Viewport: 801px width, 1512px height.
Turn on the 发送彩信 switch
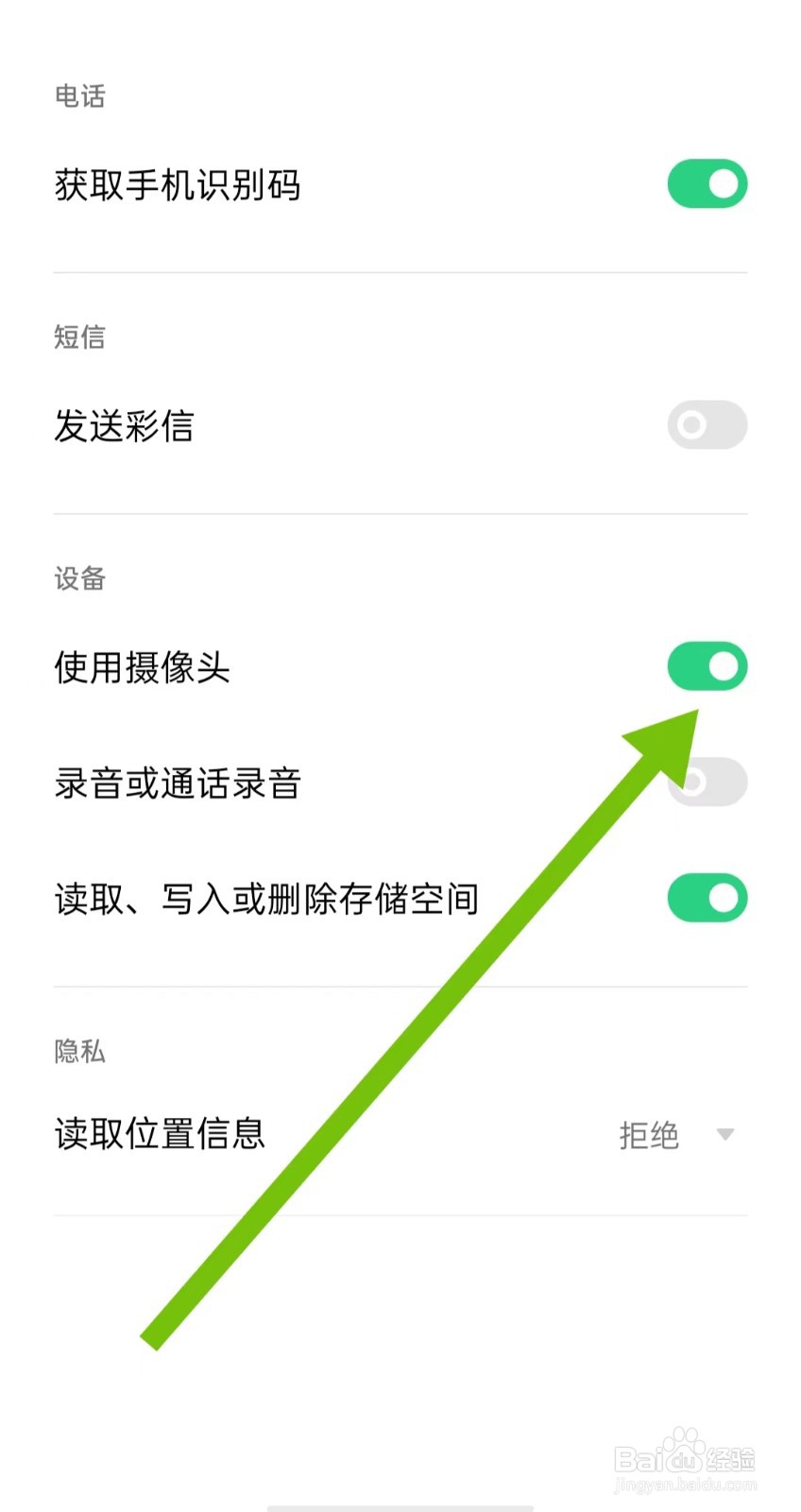707,425
